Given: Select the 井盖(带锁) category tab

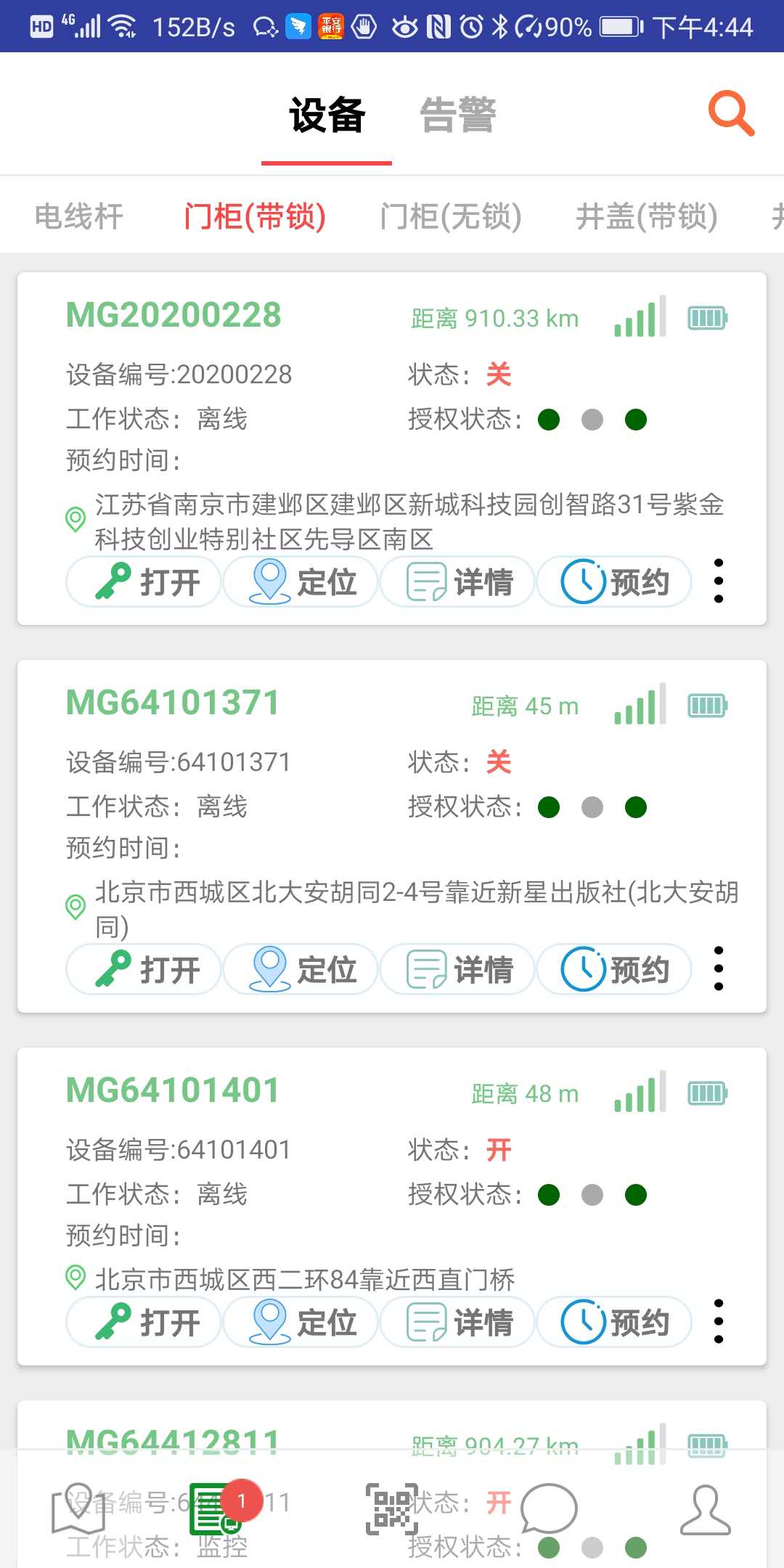Looking at the screenshot, I should pos(647,216).
